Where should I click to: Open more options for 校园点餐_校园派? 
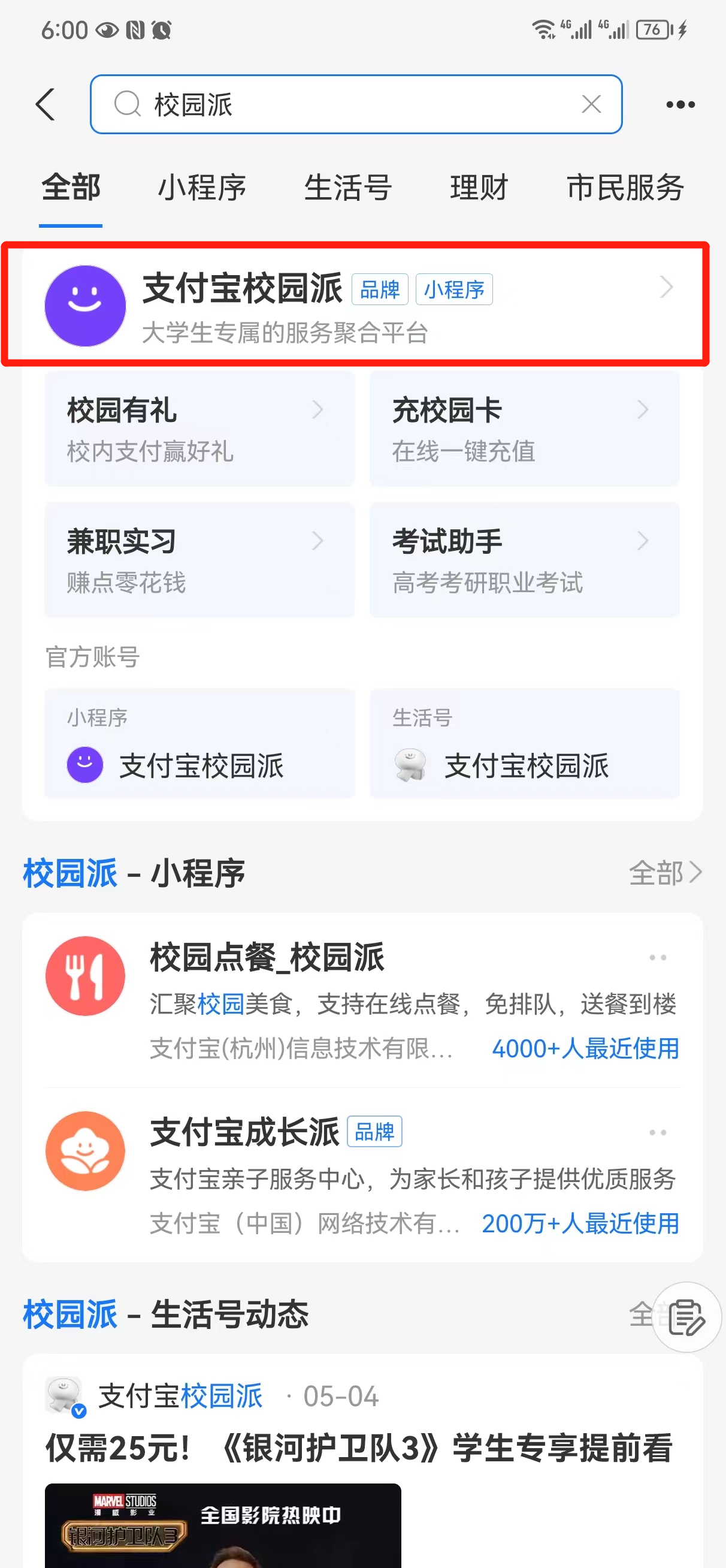pos(657,957)
